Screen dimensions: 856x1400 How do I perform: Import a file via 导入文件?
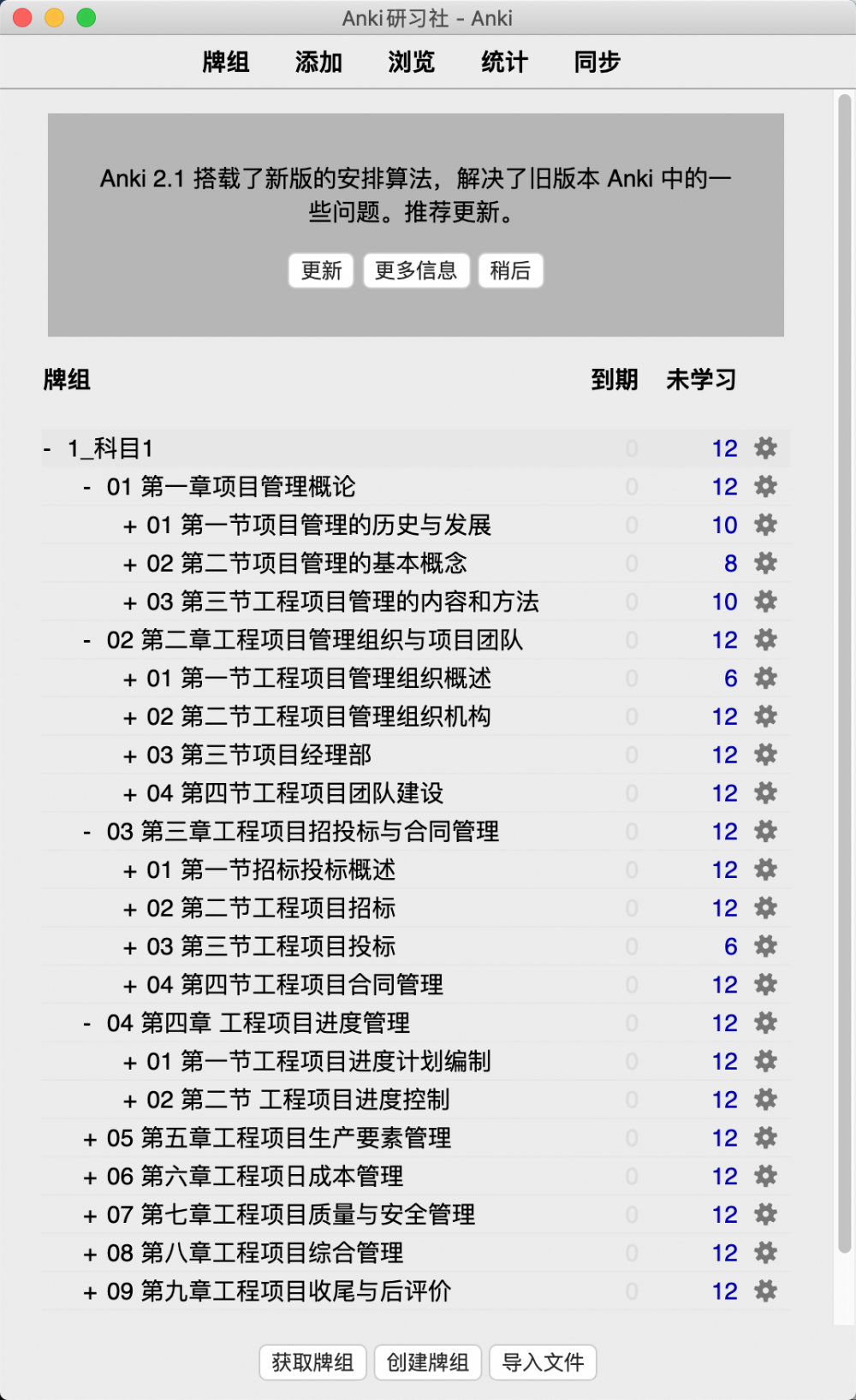pos(543,1362)
